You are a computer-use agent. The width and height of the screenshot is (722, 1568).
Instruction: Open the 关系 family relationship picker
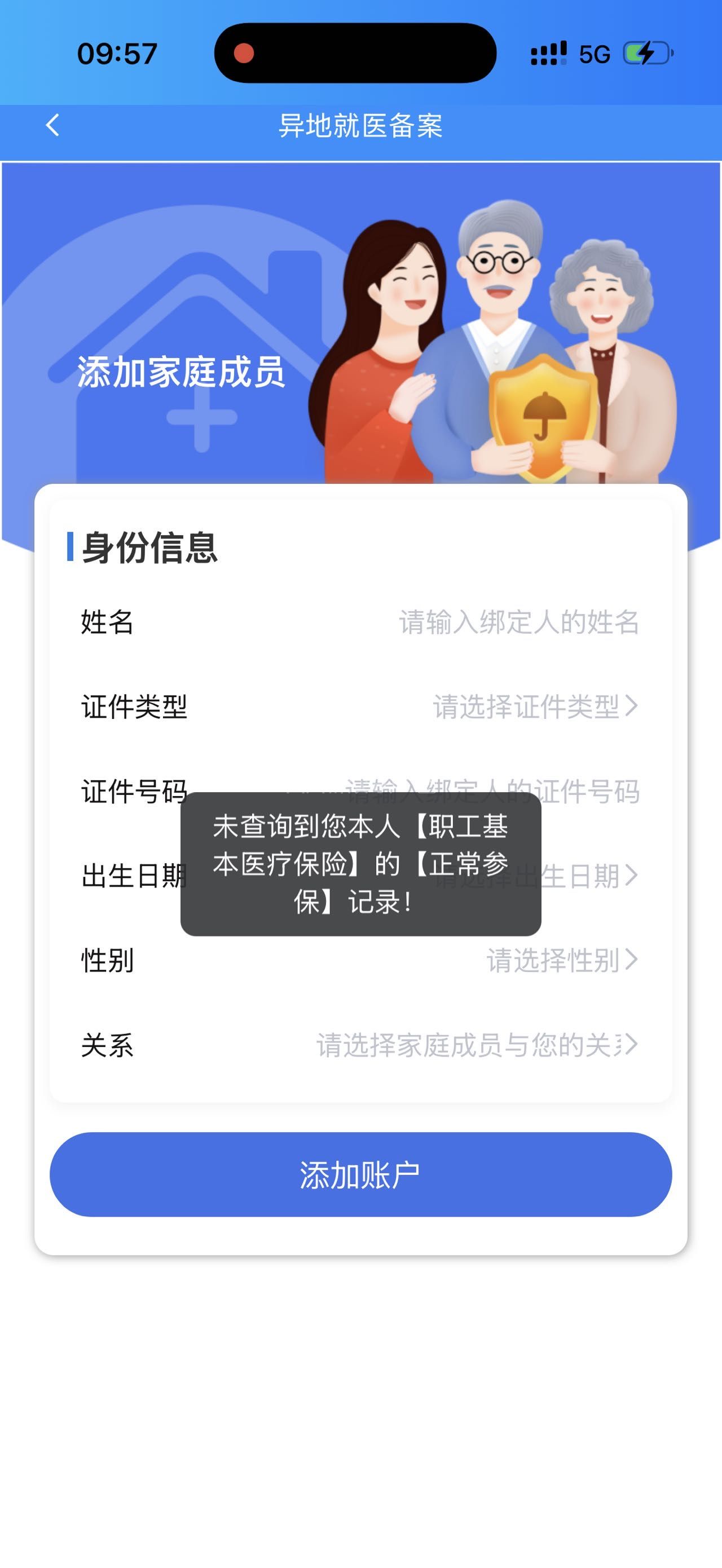pyautogui.click(x=476, y=1045)
